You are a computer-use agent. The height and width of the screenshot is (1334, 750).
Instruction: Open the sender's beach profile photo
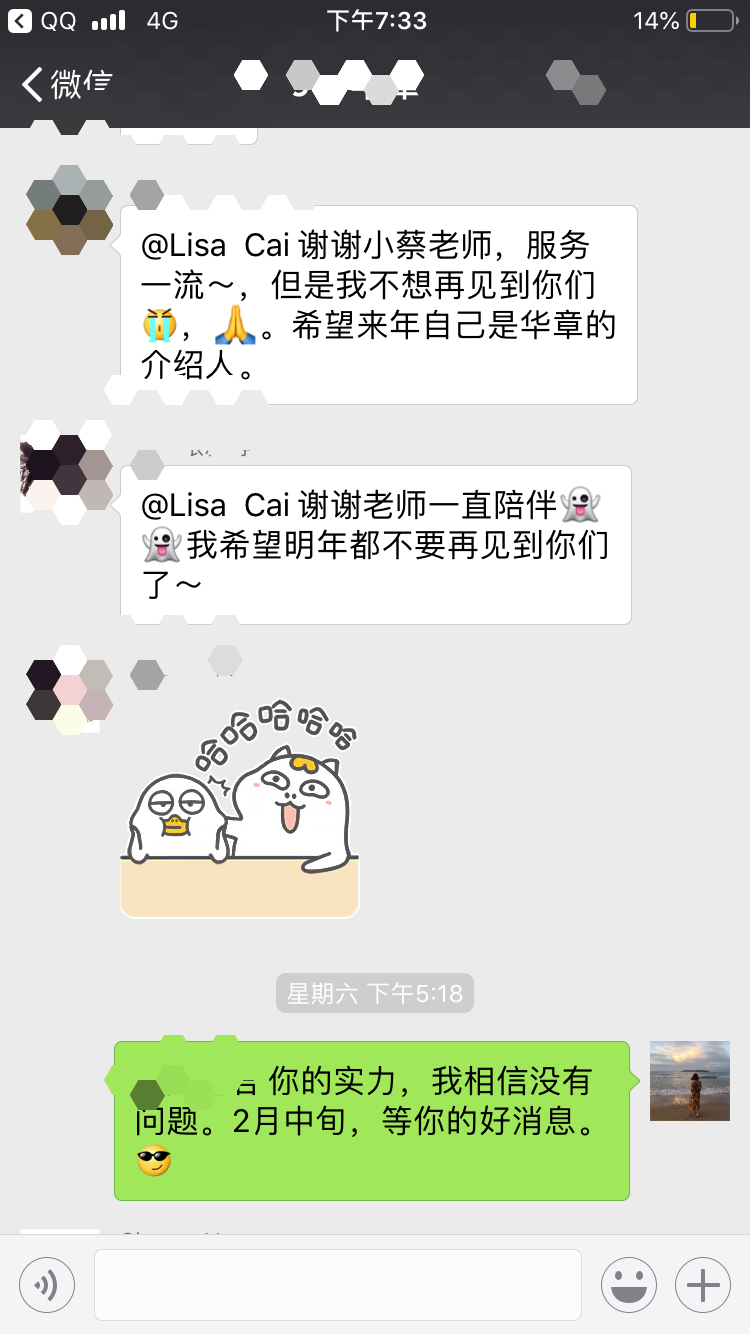point(689,1081)
